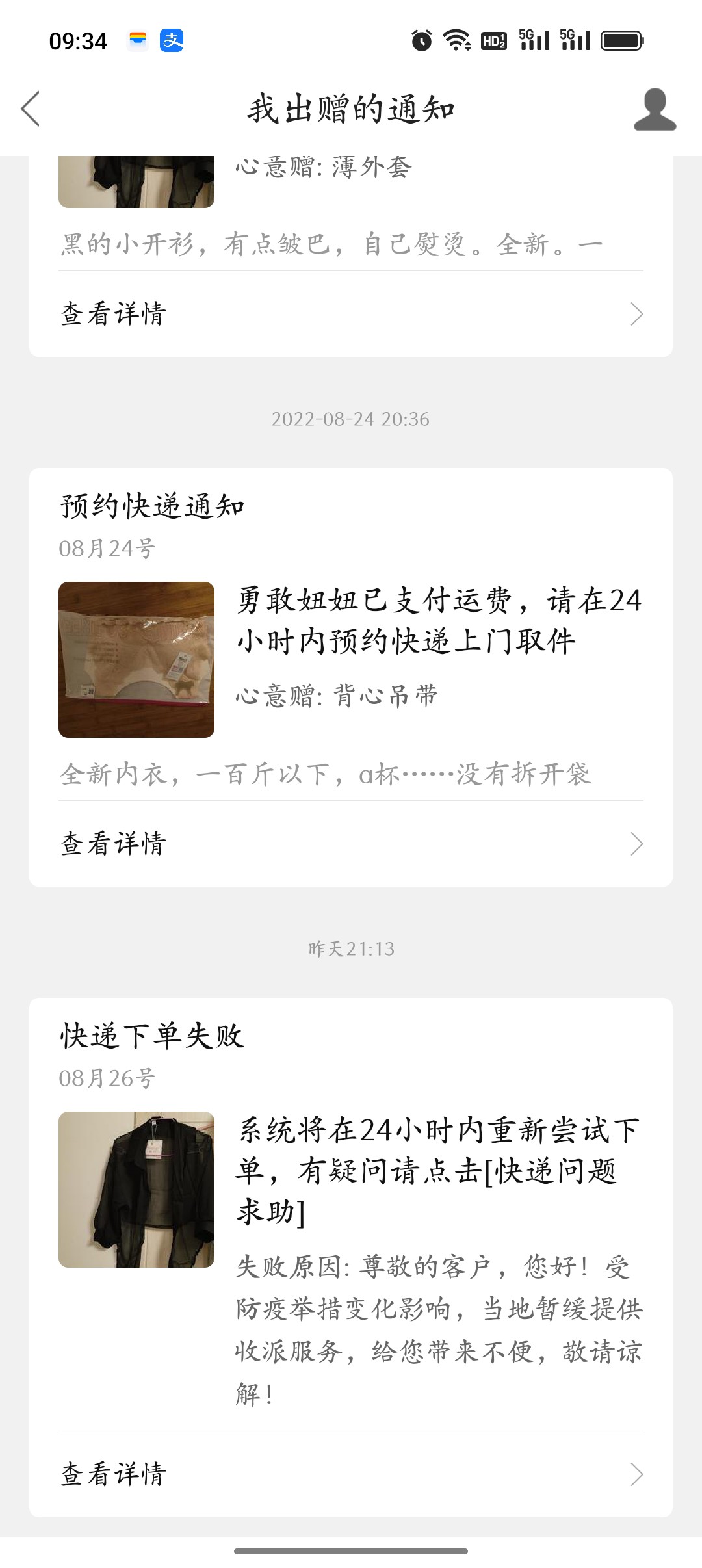Image resolution: width=702 pixels, height=1568 pixels.
Task: Open 查看详情 for 薄外套 gift
Action: pos(351,314)
